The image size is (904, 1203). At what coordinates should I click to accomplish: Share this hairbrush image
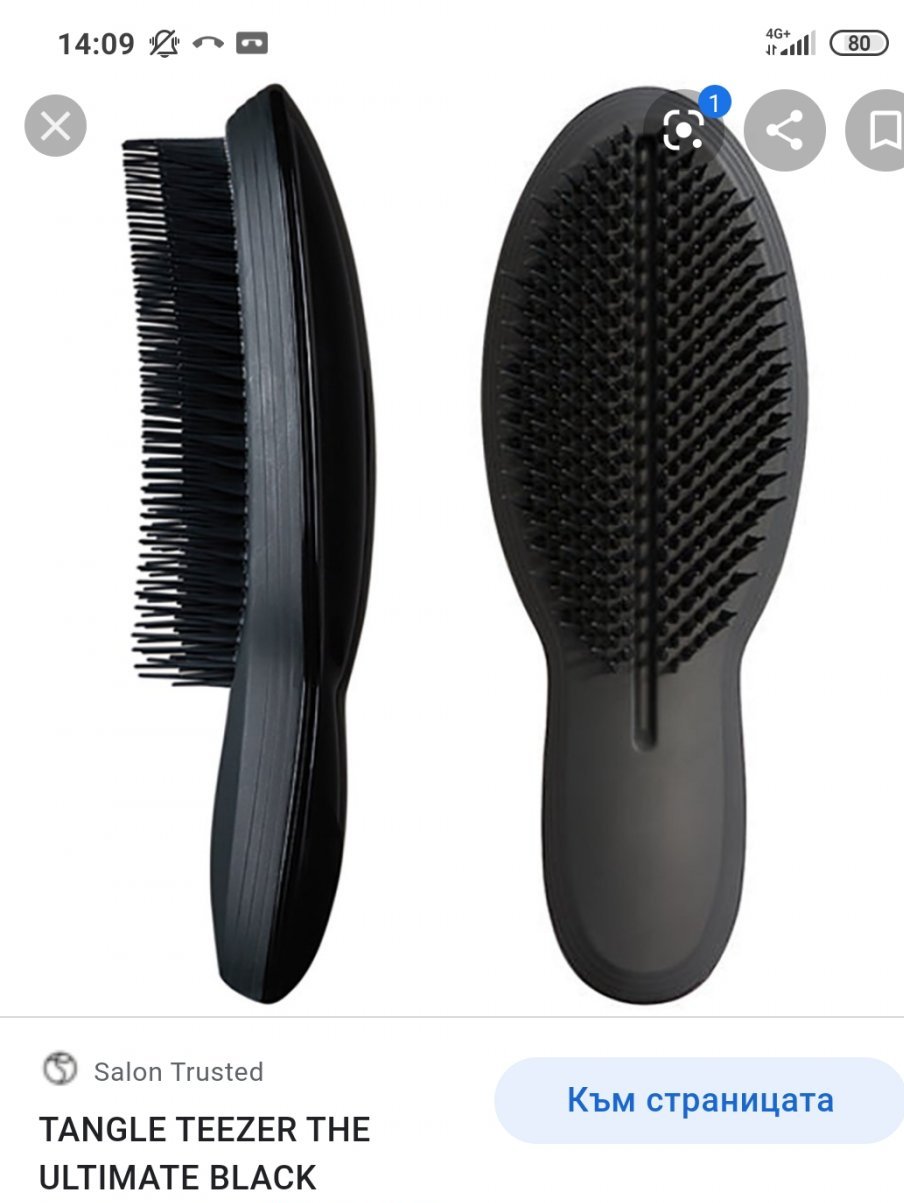785,131
